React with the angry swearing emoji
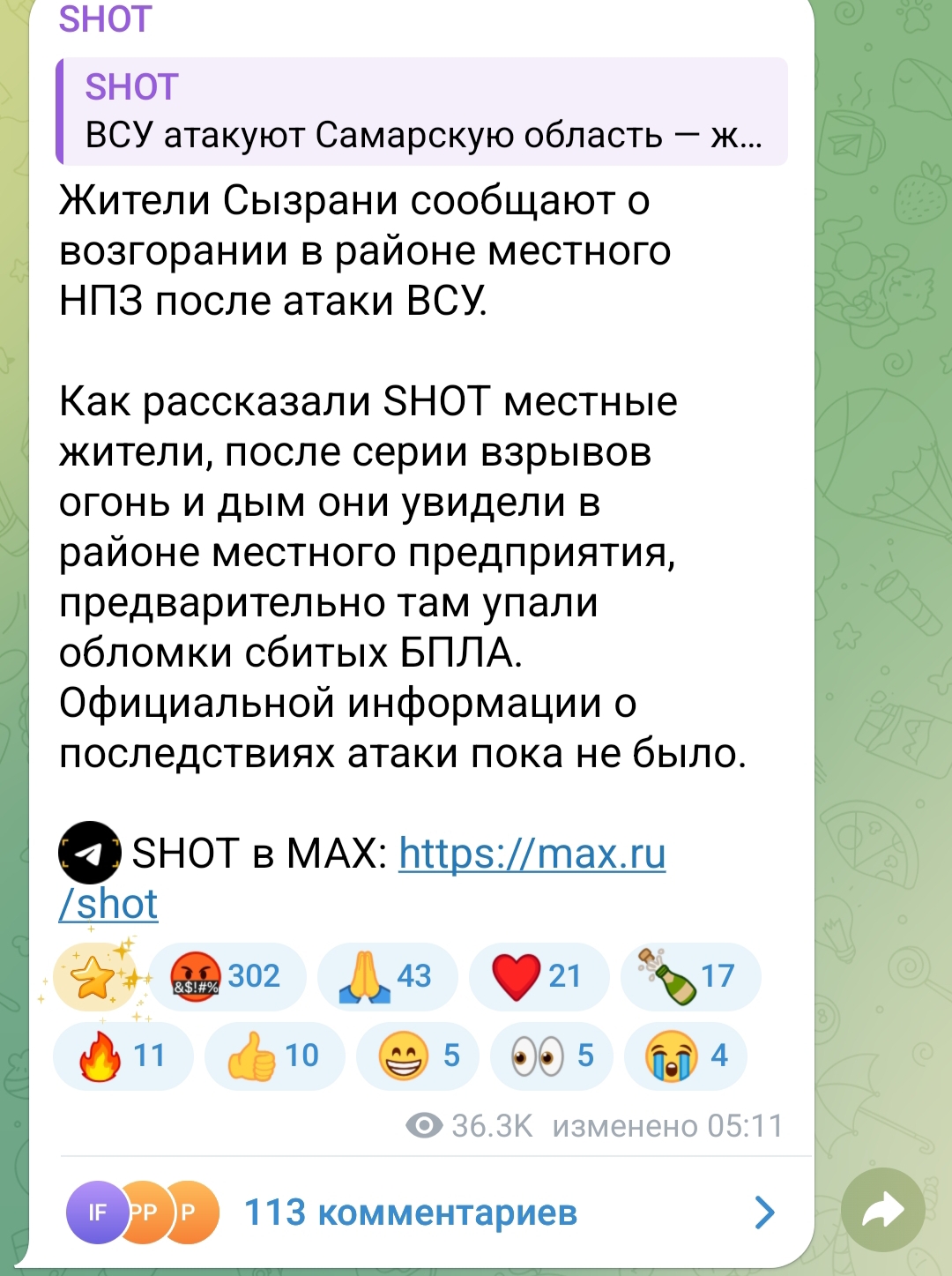Viewport: 952px width, 1276px height. point(227,977)
